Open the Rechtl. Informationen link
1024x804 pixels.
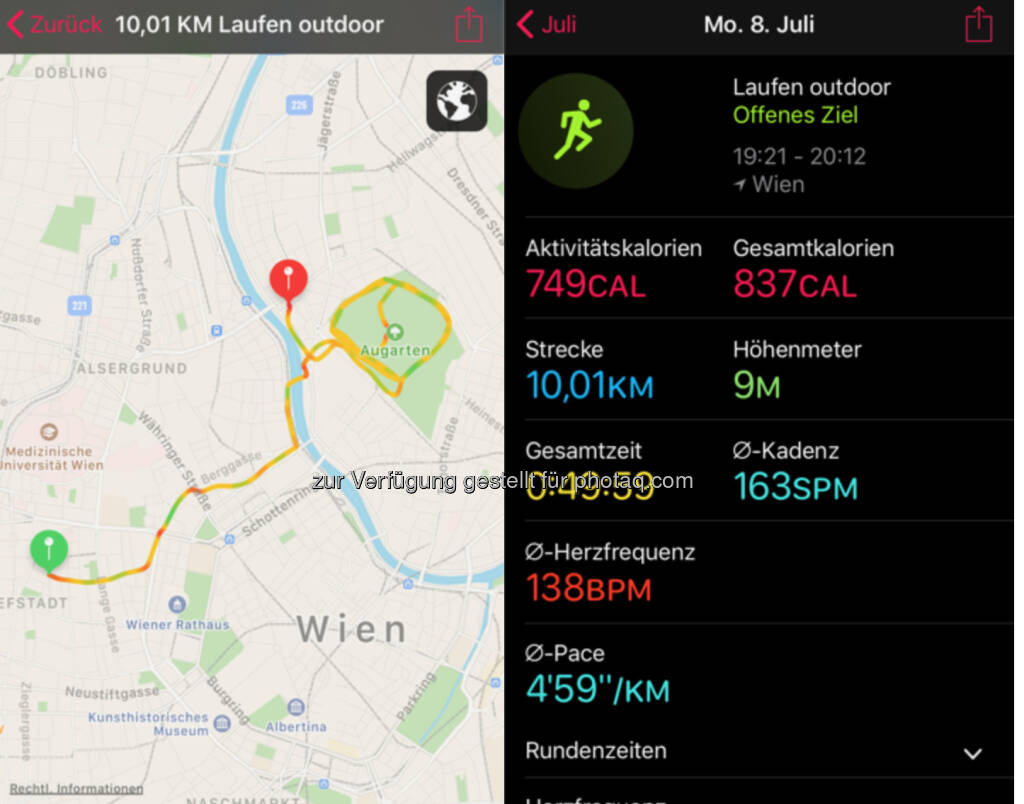tap(76, 789)
